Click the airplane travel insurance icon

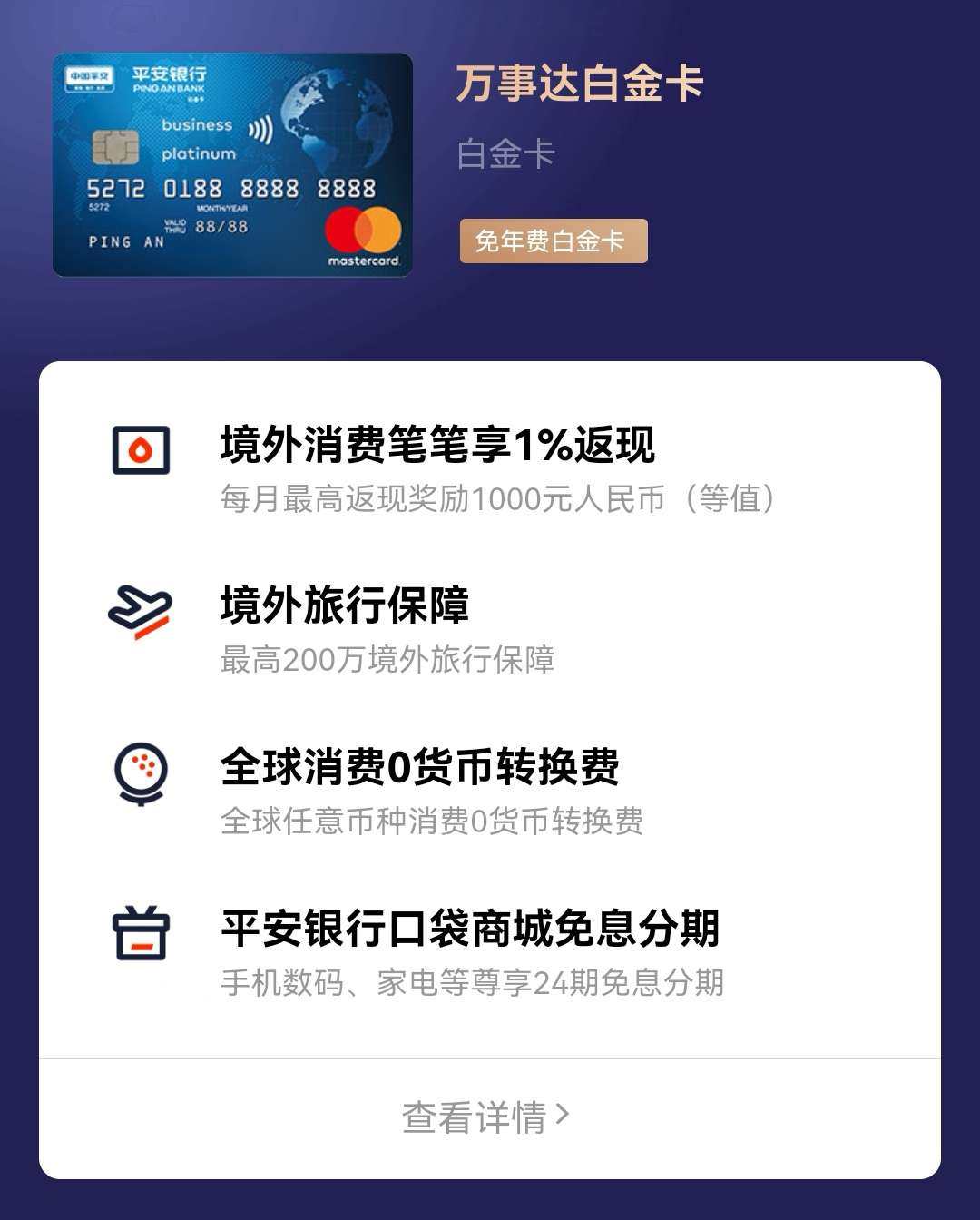pyautogui.click(x=140, y=608)
